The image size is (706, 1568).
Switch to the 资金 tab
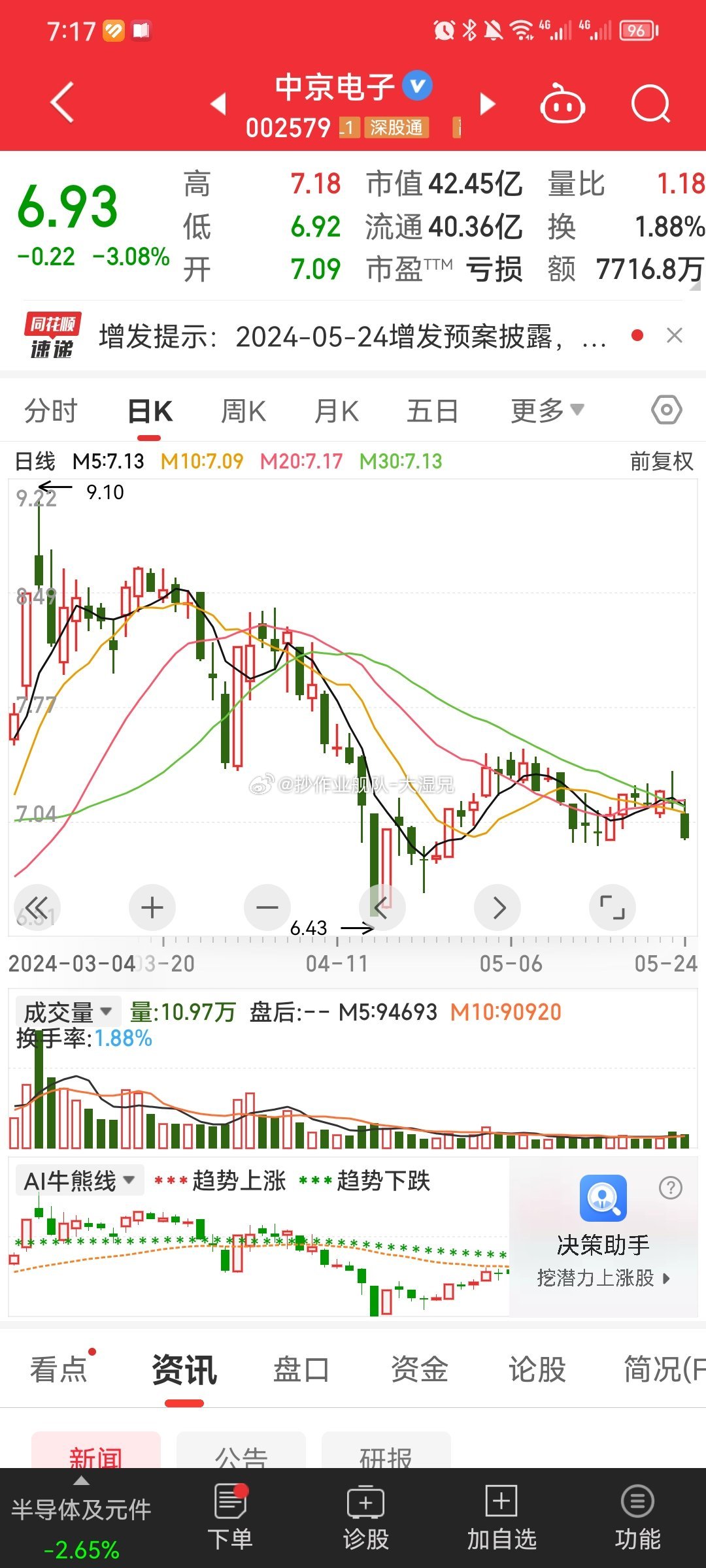[419, 1369]
